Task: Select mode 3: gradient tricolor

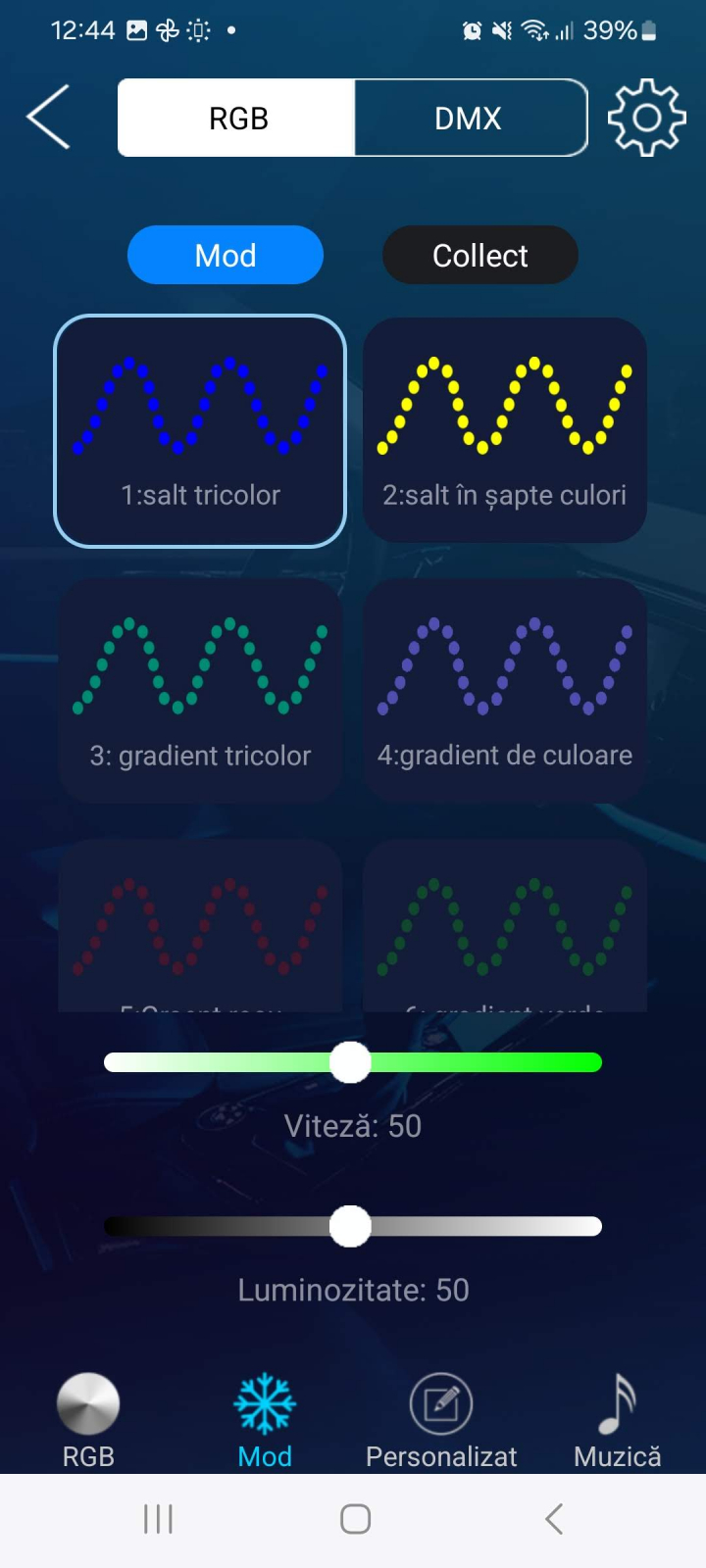Action: (200, 691)
